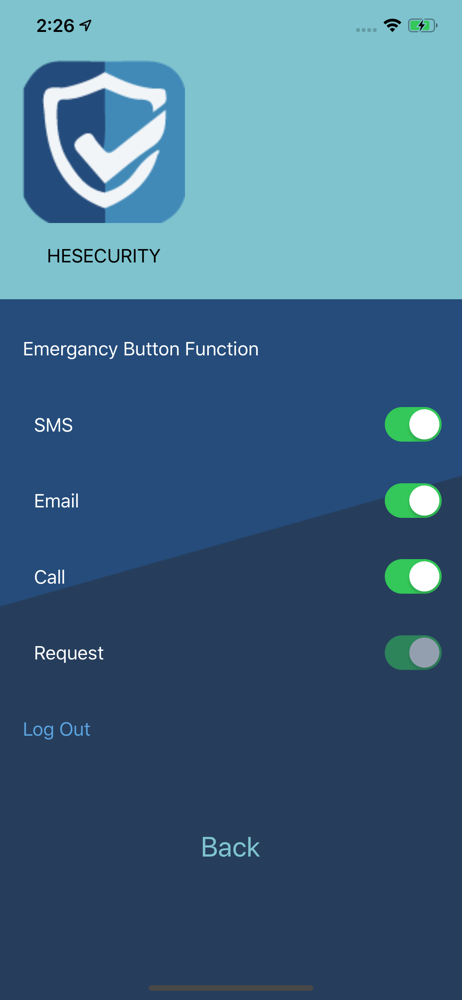Screen dimensions: 462x1000
Task: Switch off the Call toggle
Action: 413,577
